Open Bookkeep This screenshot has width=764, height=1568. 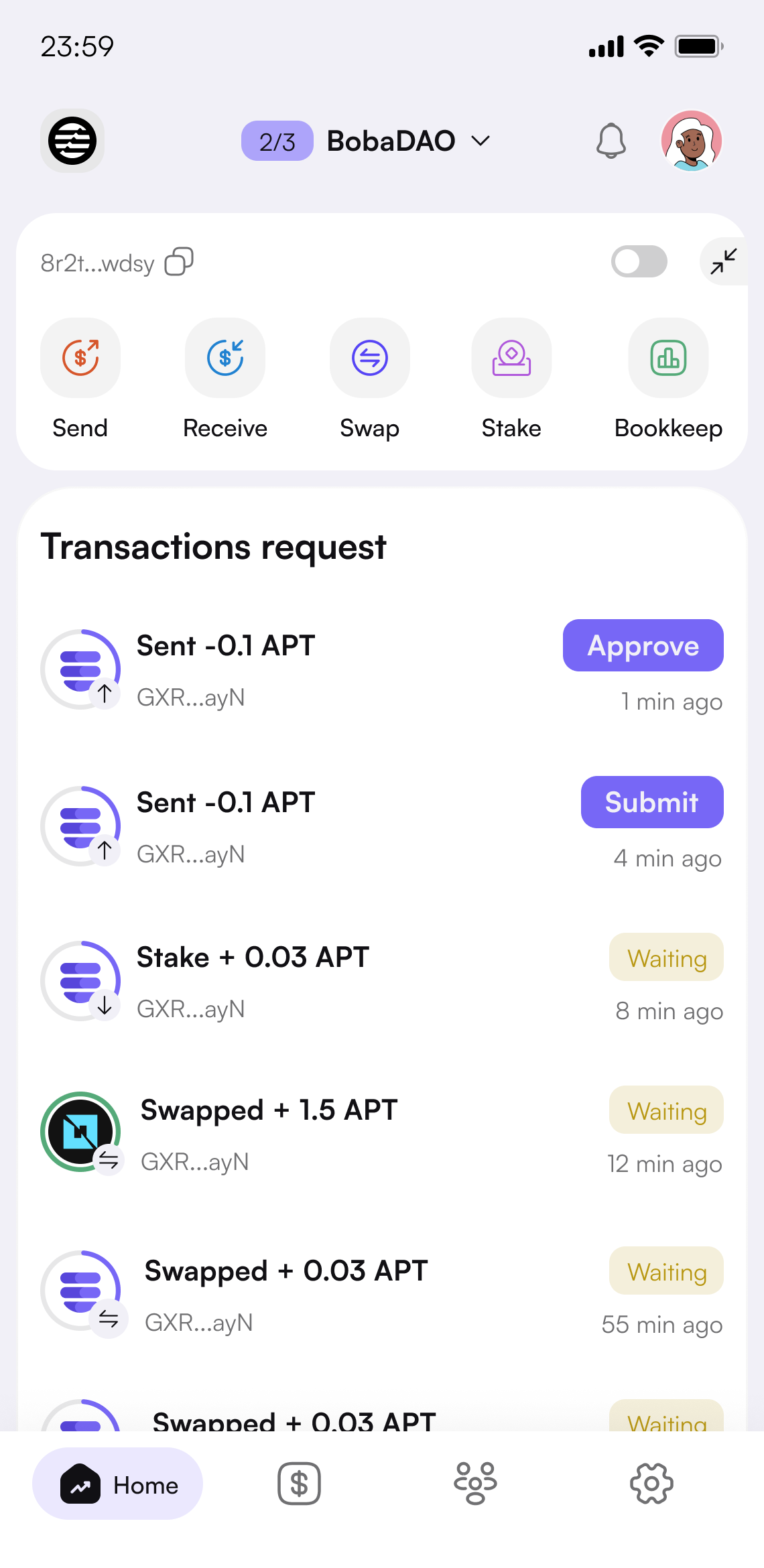[668, 358]
